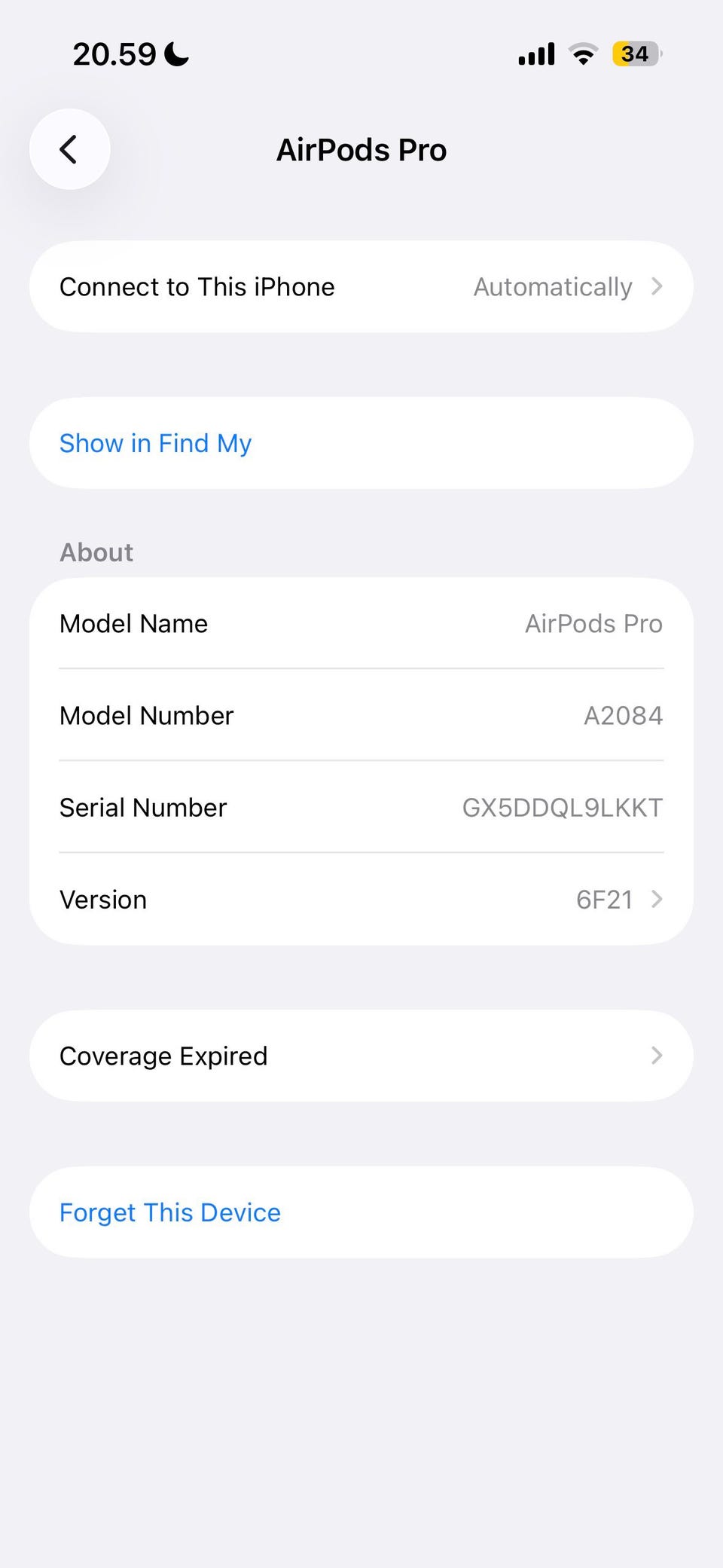
Task: Tap Show in Find My
Action: coord(156,443)
